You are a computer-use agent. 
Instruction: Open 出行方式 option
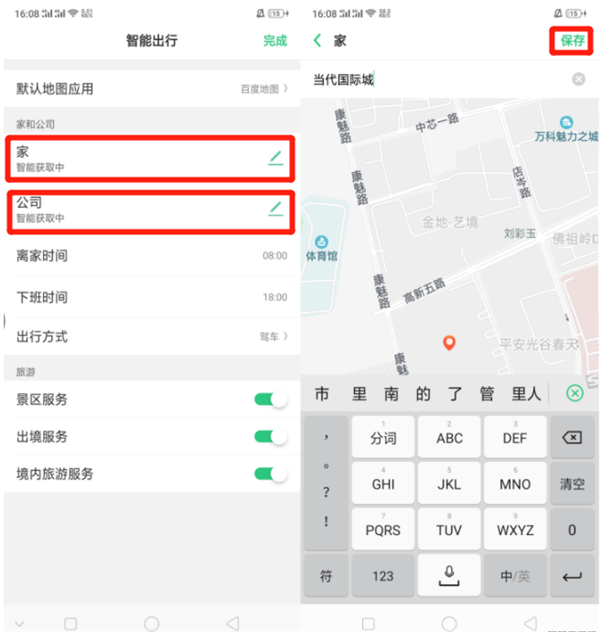pos(150,337)
